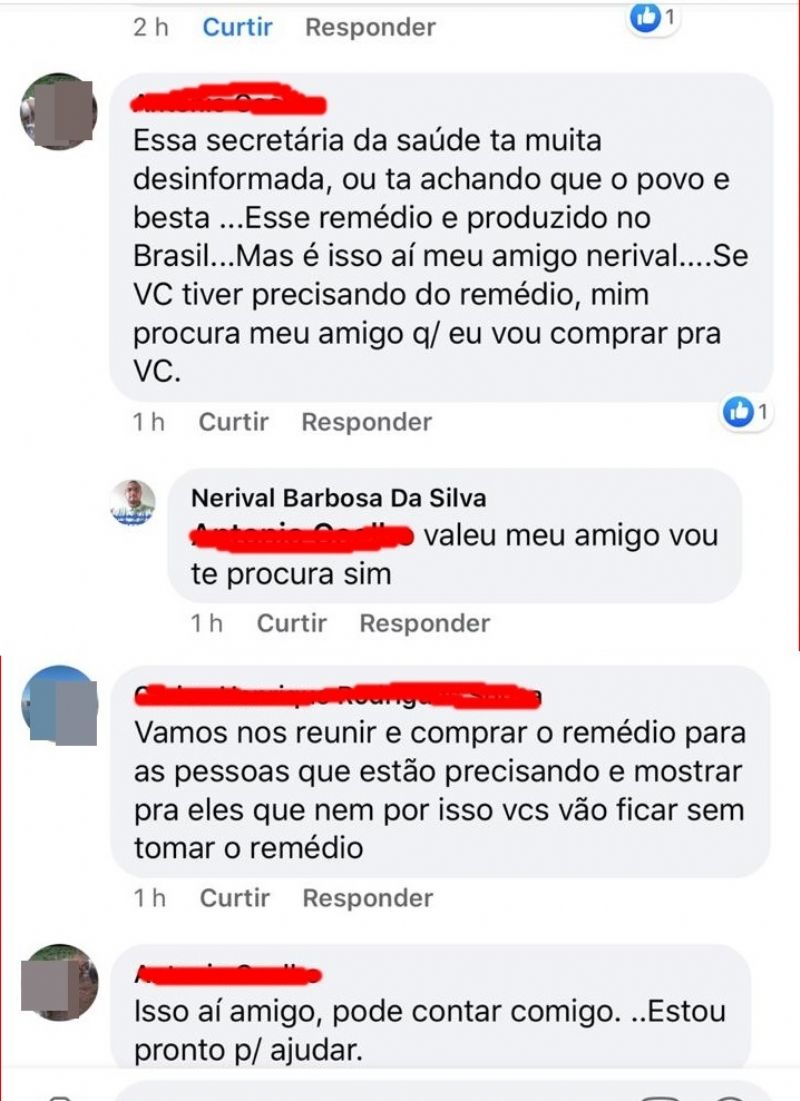Open Nerival Barbosa Da Silva's profile name

[x=338, y=498]
